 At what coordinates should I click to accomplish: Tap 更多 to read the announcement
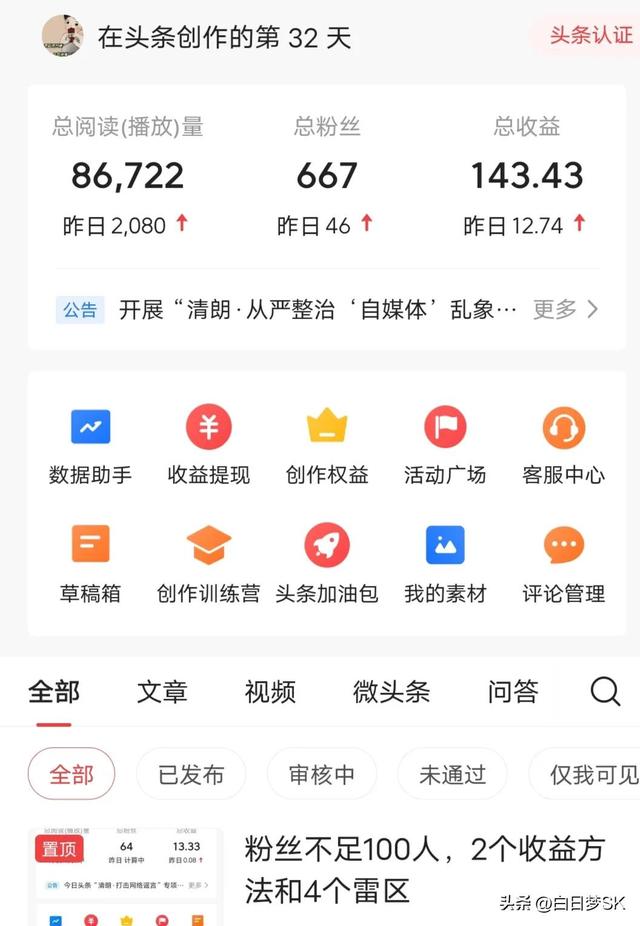tap(565, 309)
